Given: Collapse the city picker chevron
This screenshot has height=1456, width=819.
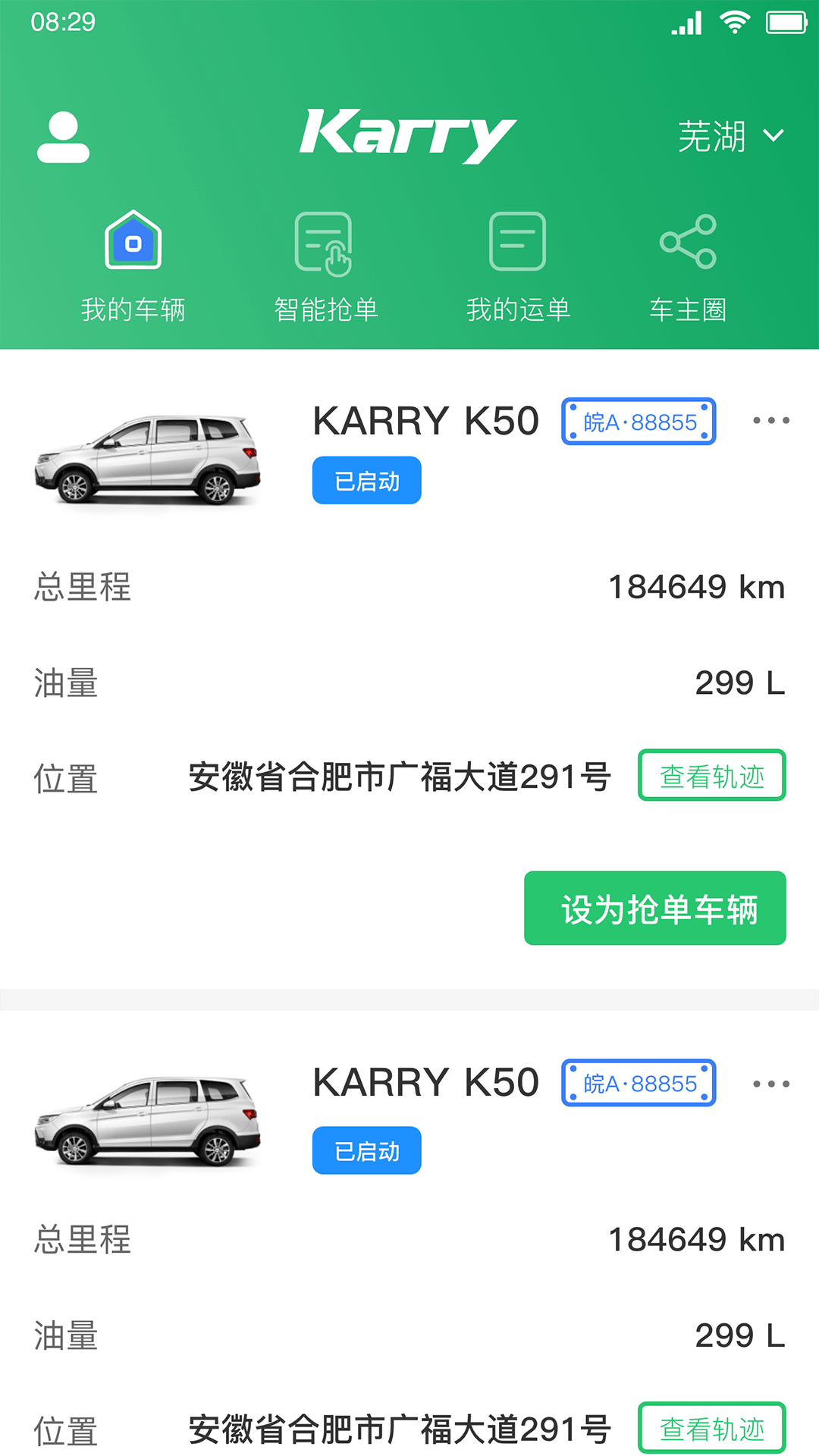Looking at the screenshot, I should [774, 136].
